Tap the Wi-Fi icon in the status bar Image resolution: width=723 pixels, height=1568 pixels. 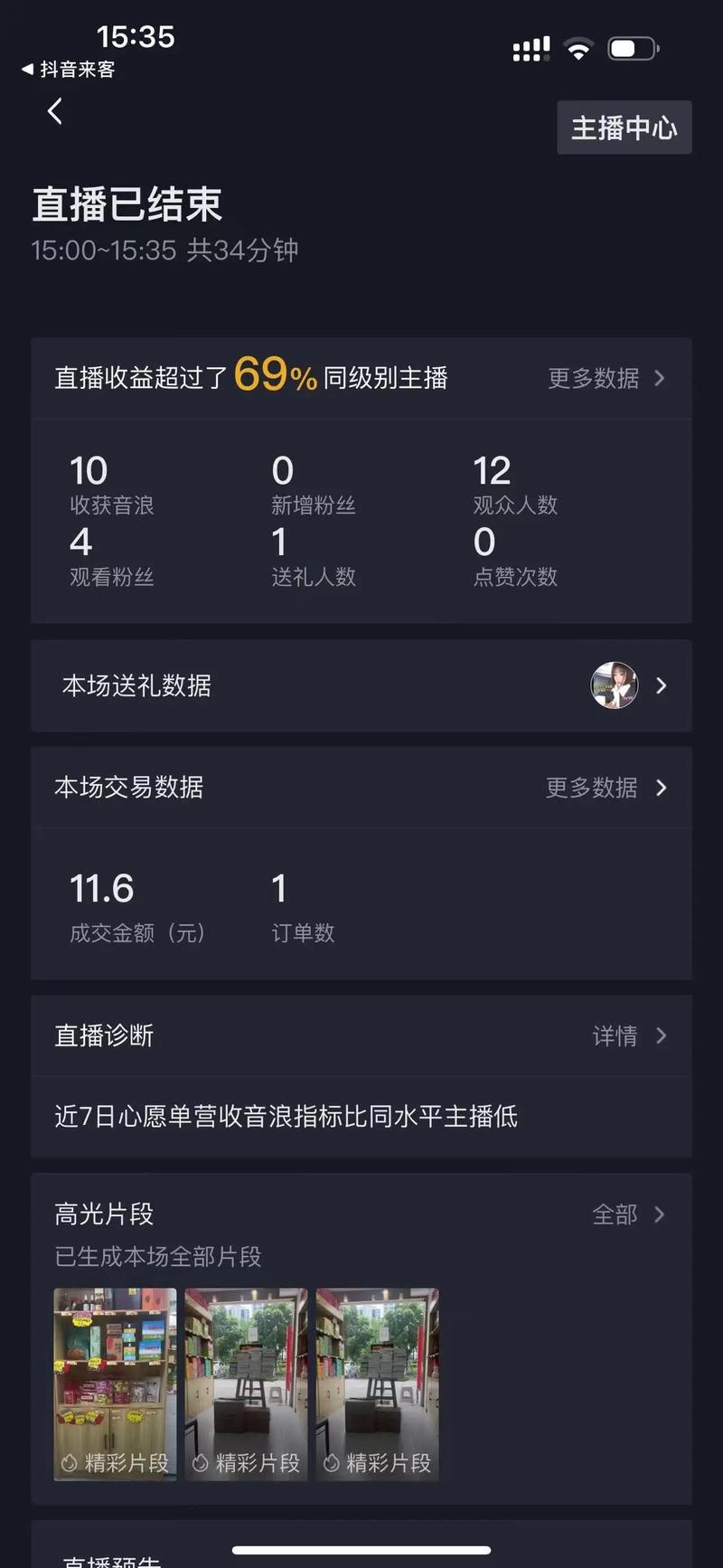point(577,48)
